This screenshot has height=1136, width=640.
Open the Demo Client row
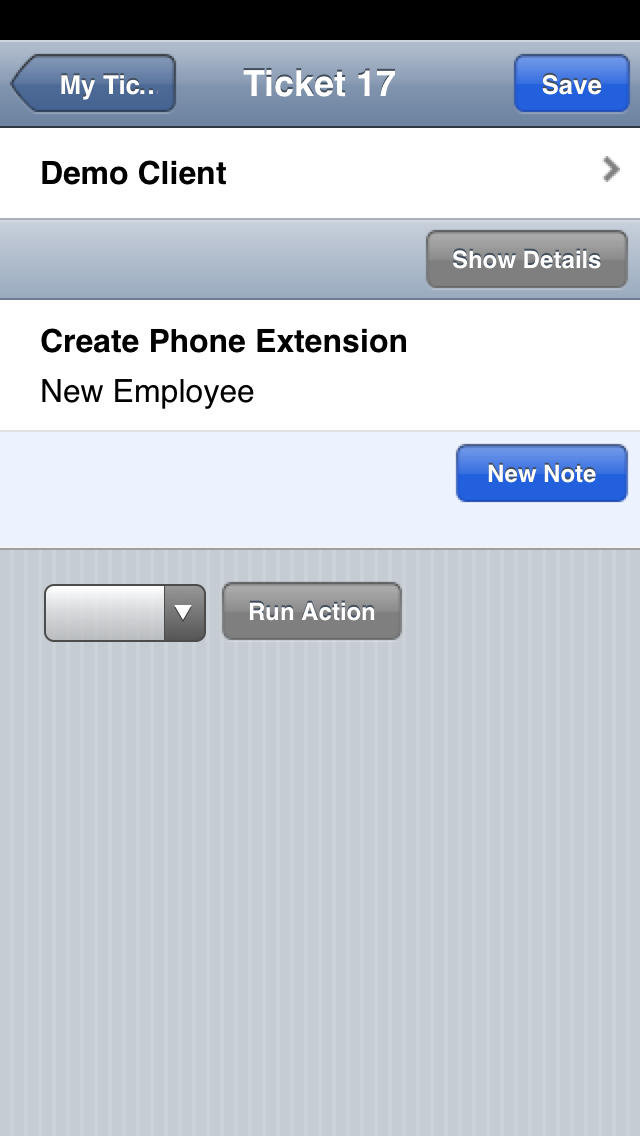click(x=320, y=173)
